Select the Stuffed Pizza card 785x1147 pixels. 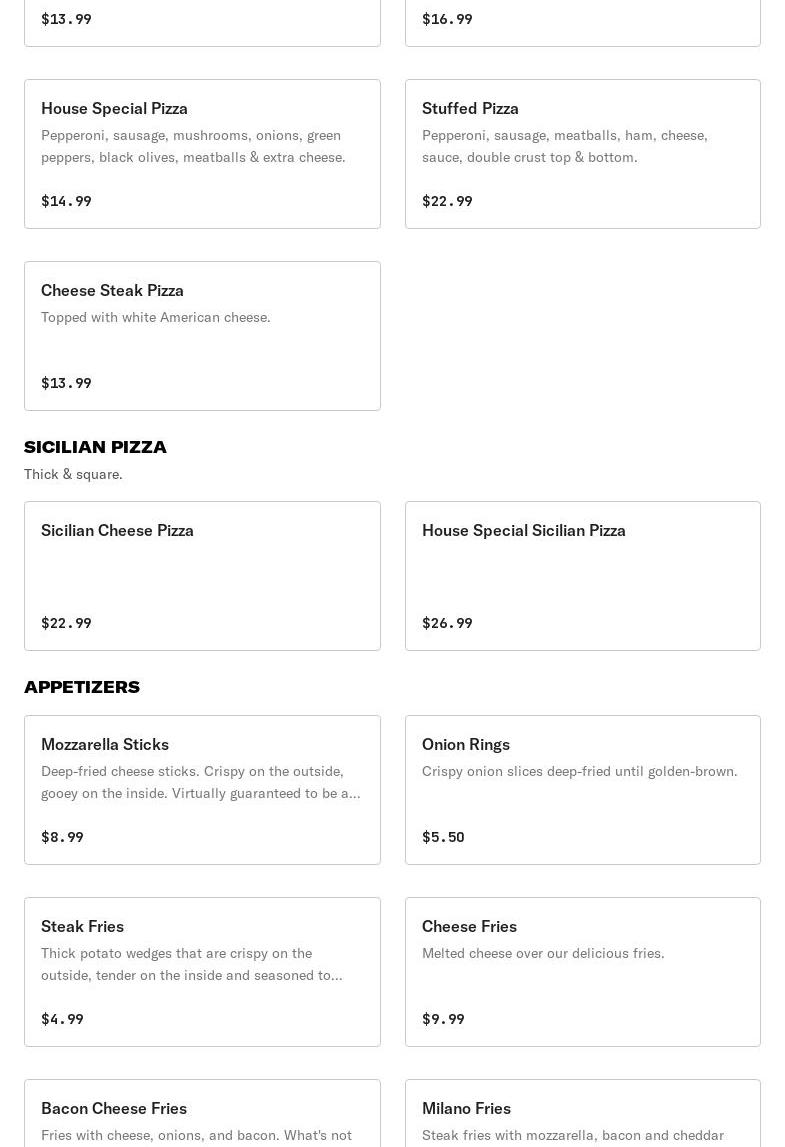(582, 154)
